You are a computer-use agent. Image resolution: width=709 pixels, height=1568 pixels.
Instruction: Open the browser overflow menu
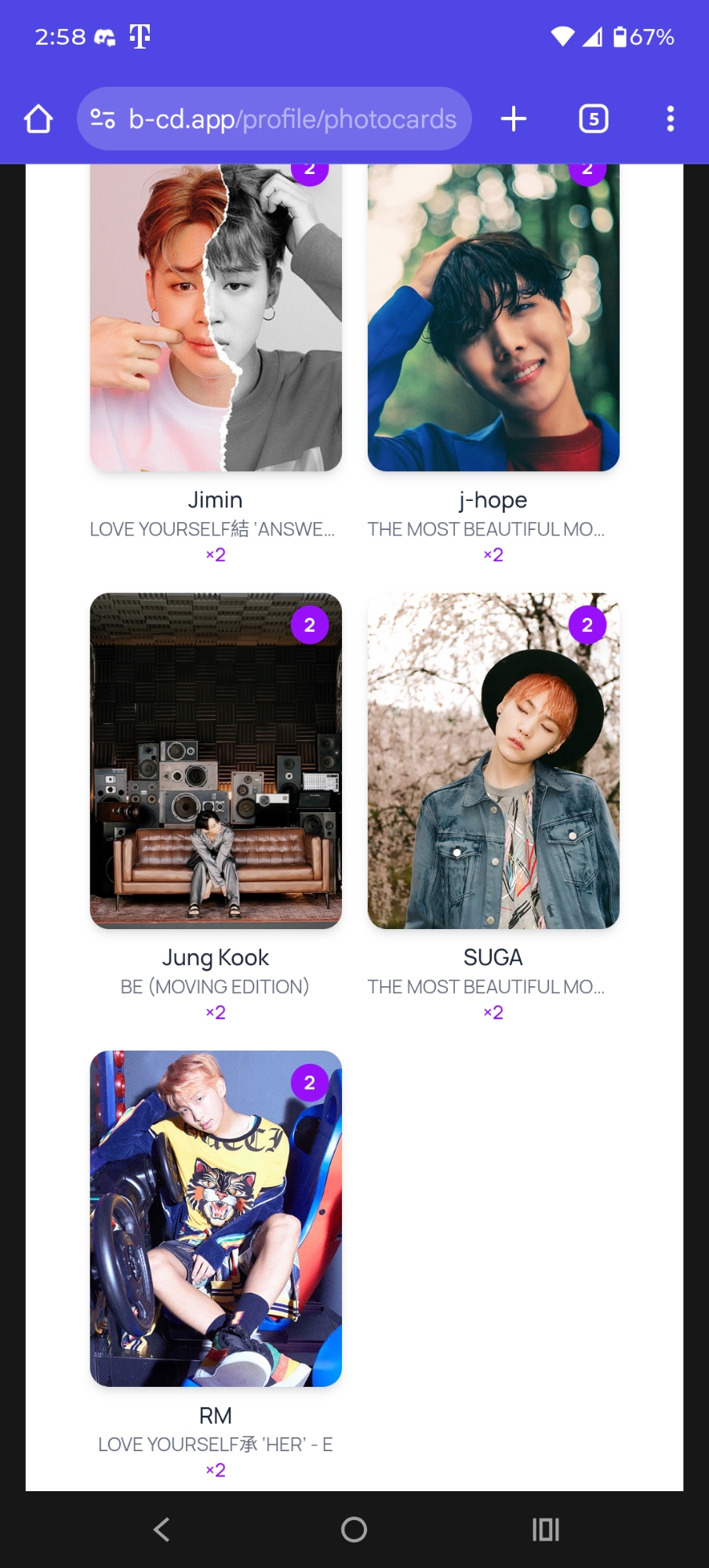[670, 119]
